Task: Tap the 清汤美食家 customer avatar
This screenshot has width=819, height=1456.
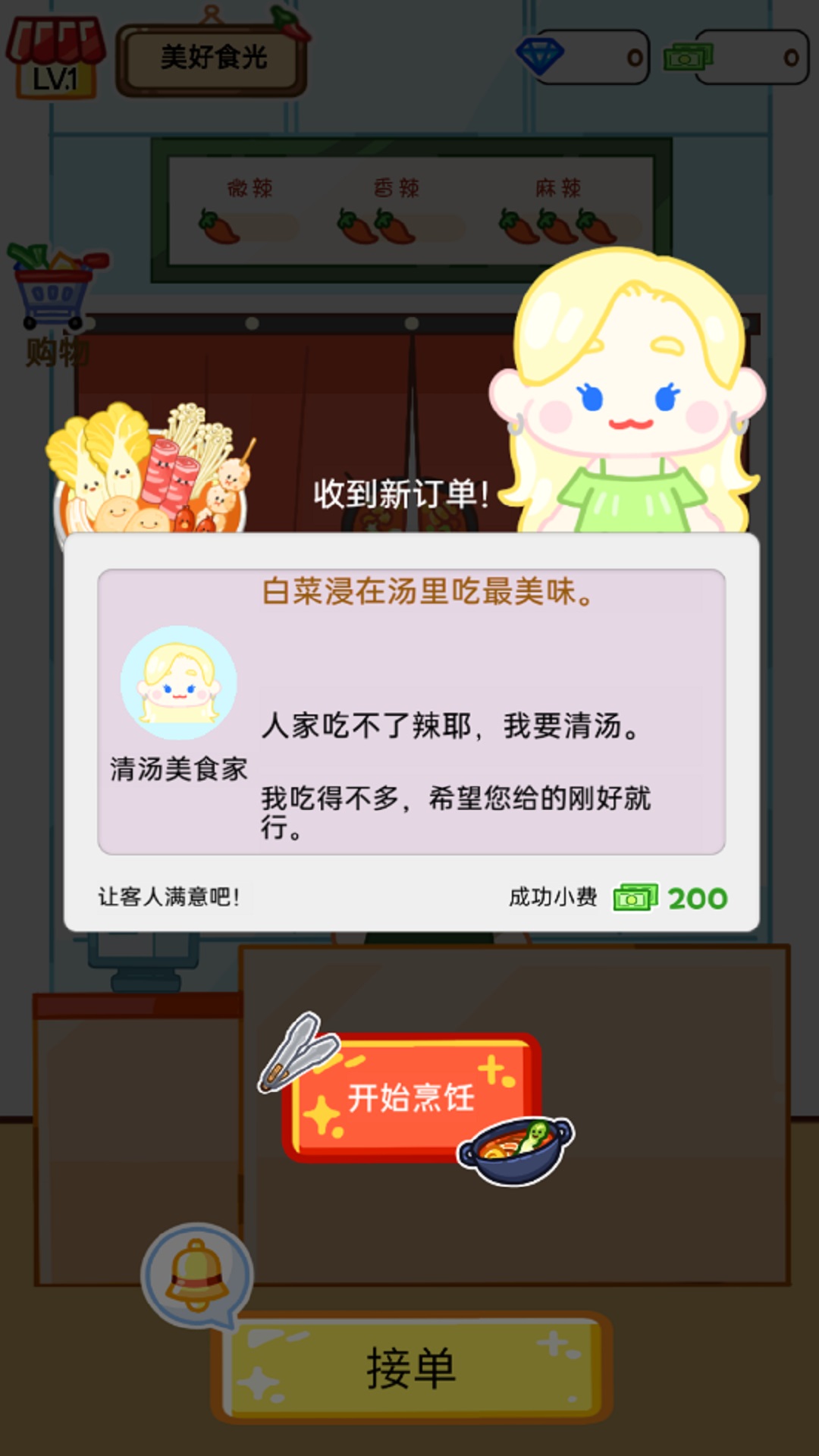Action: [x=178, y=682]
